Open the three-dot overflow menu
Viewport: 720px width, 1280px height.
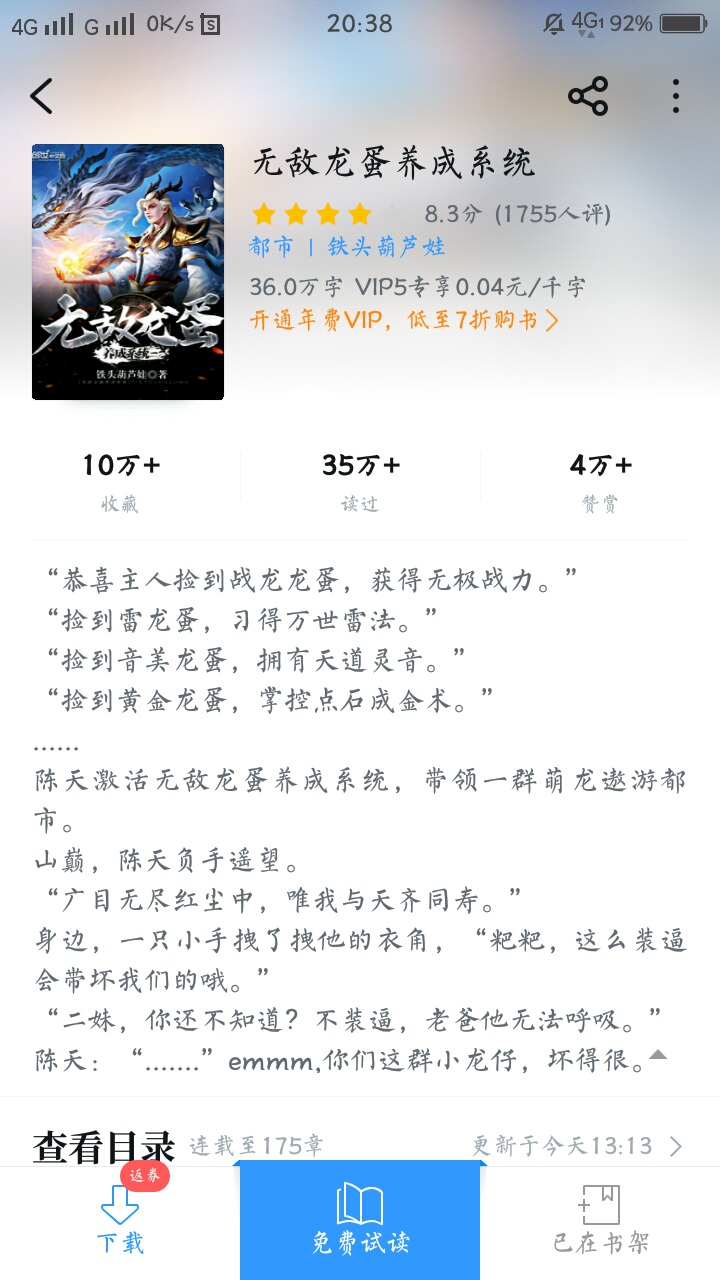click(x=676, y=96)
